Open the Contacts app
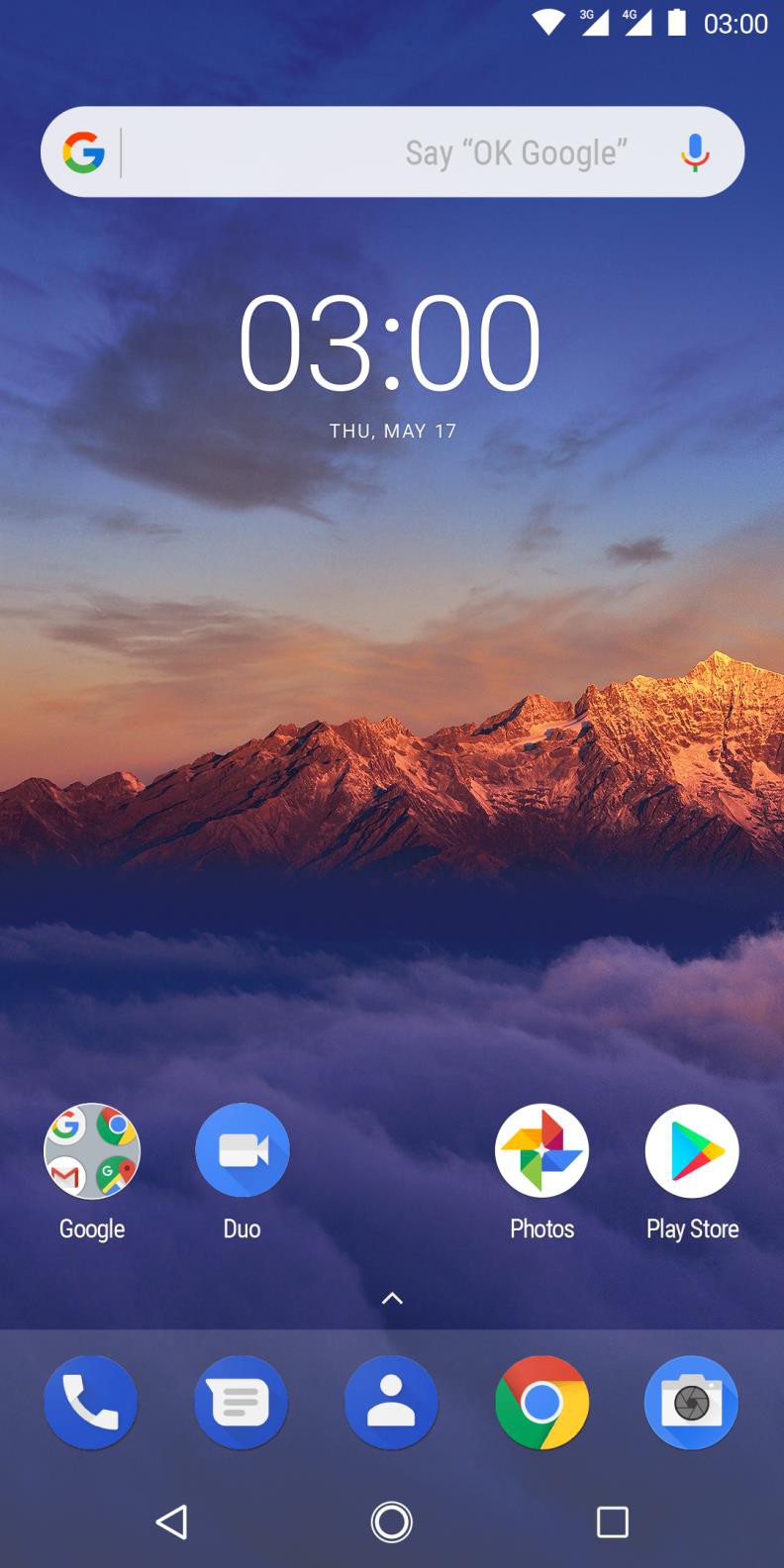The image size is (784, 1568). [x=391, y=1403]
